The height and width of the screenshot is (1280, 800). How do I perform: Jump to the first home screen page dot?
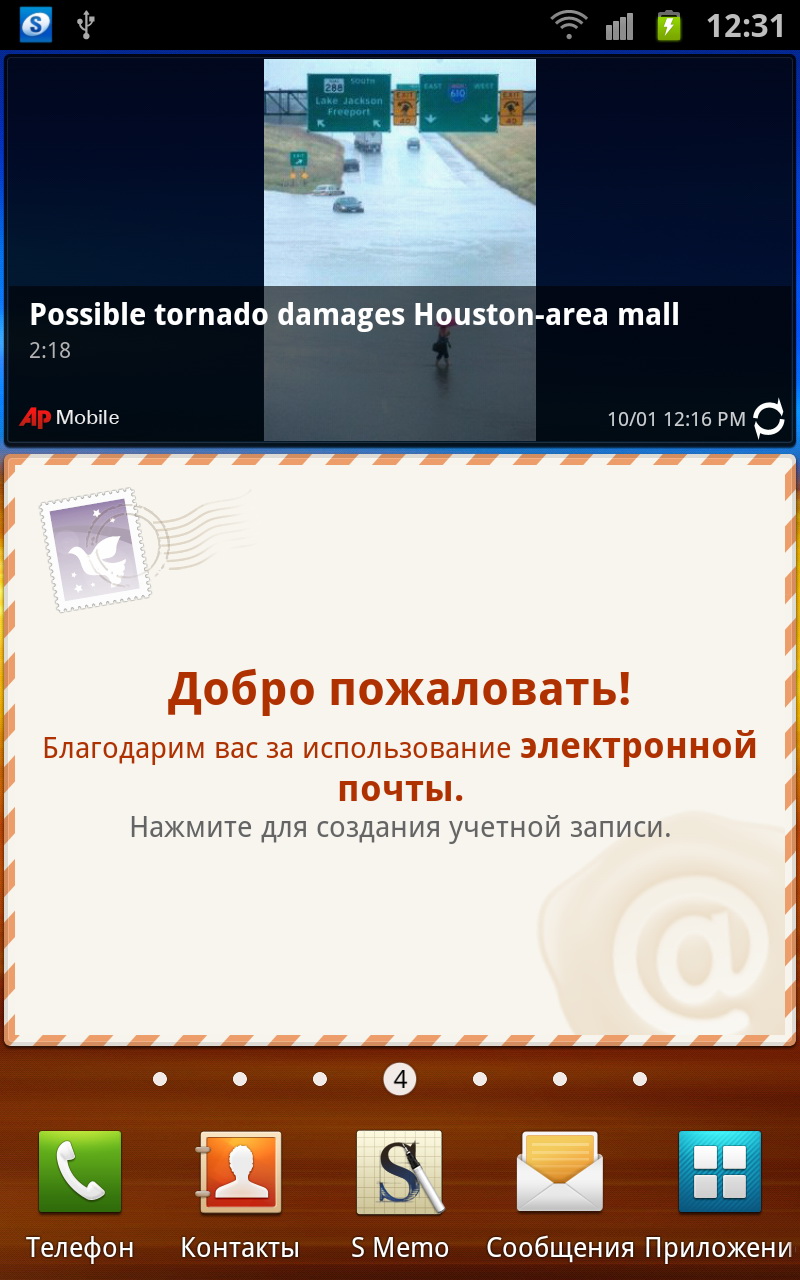pyautogui.click(x=160, y=1079)
